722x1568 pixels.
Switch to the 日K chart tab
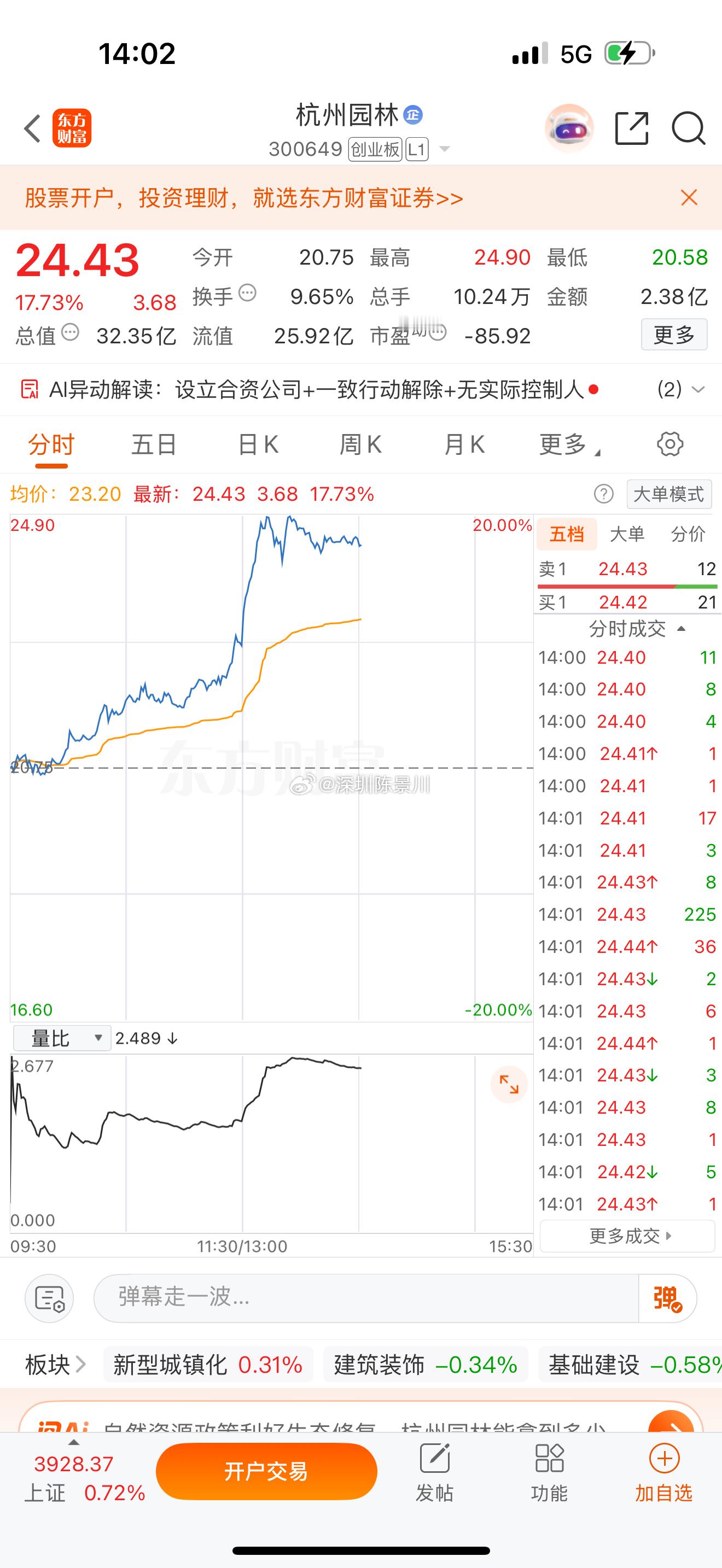click(x=258, y=445)
